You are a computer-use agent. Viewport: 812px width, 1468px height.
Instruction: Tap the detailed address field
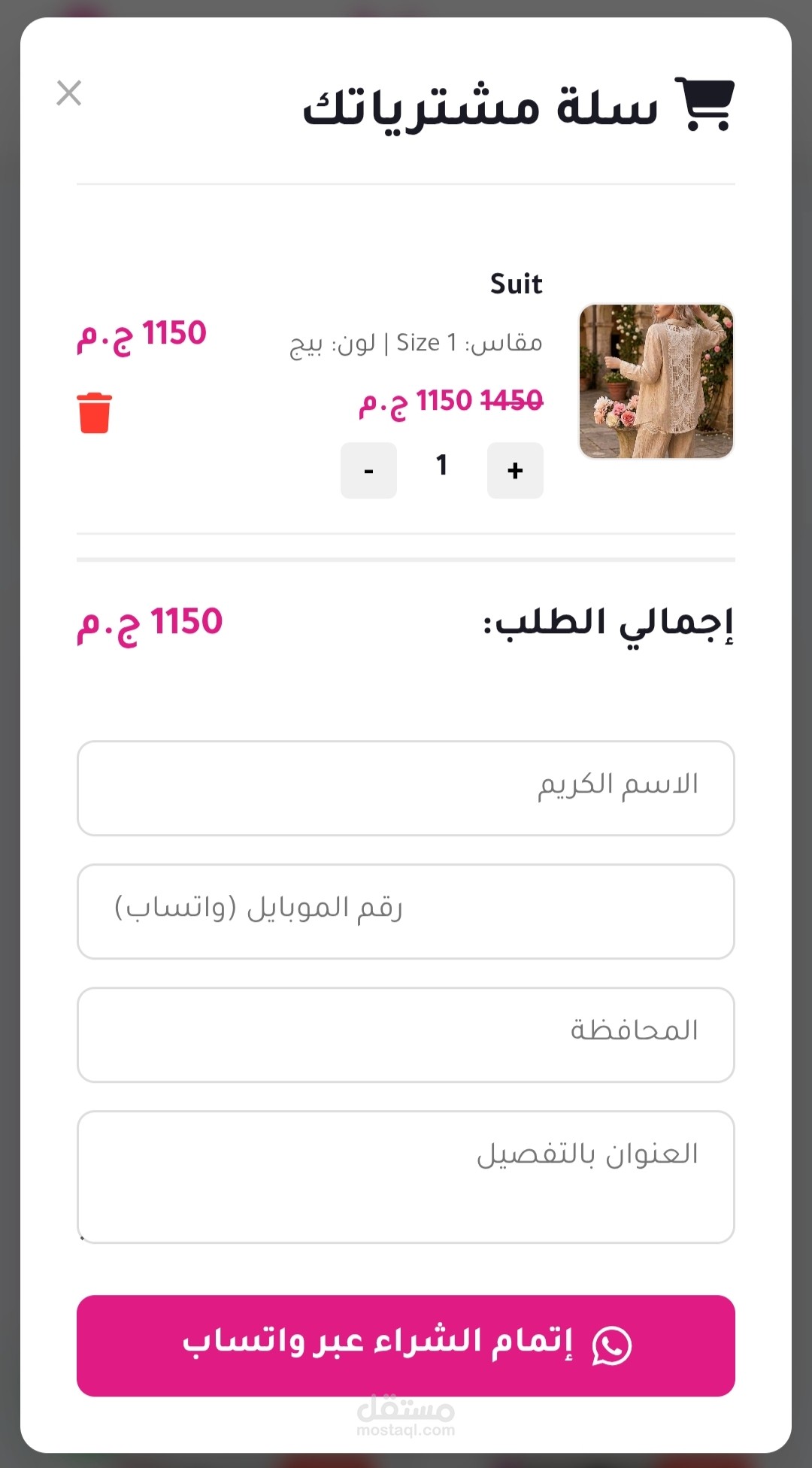[406, 1177]
